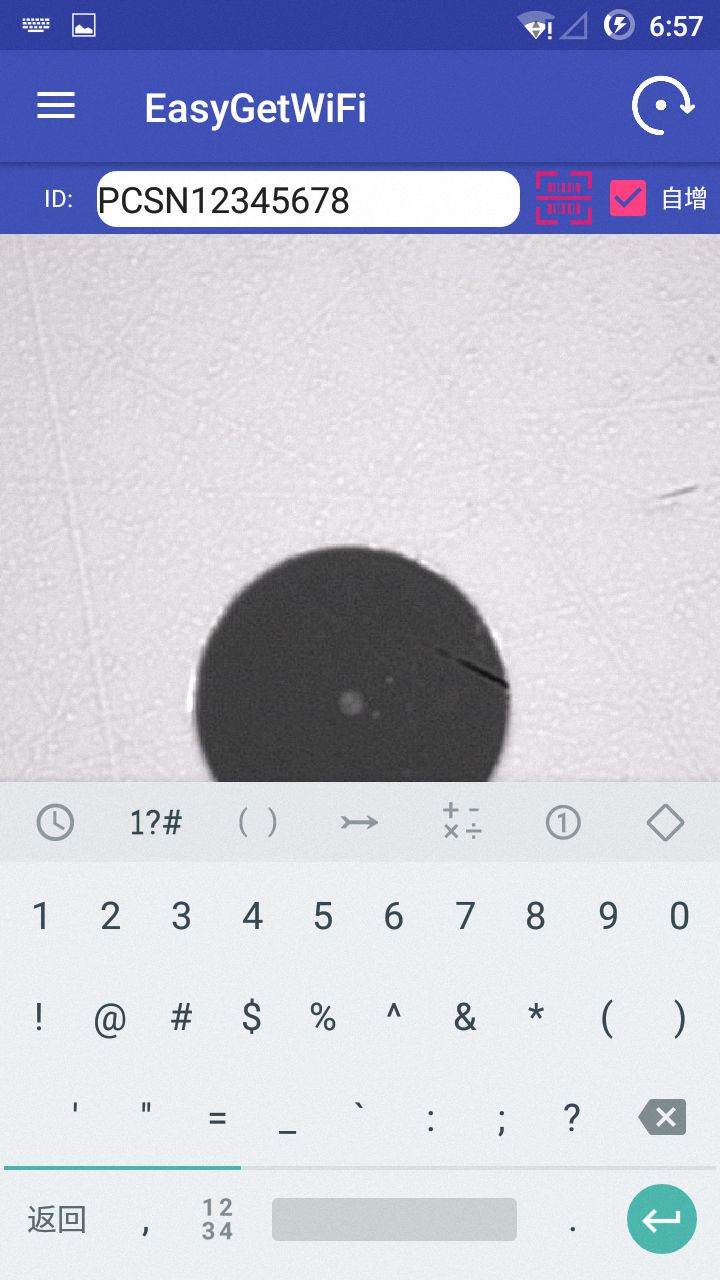Screen dimensions: 720x1280
Task: Tap the 返回 key on keyboard
Action: point(57,1219)
